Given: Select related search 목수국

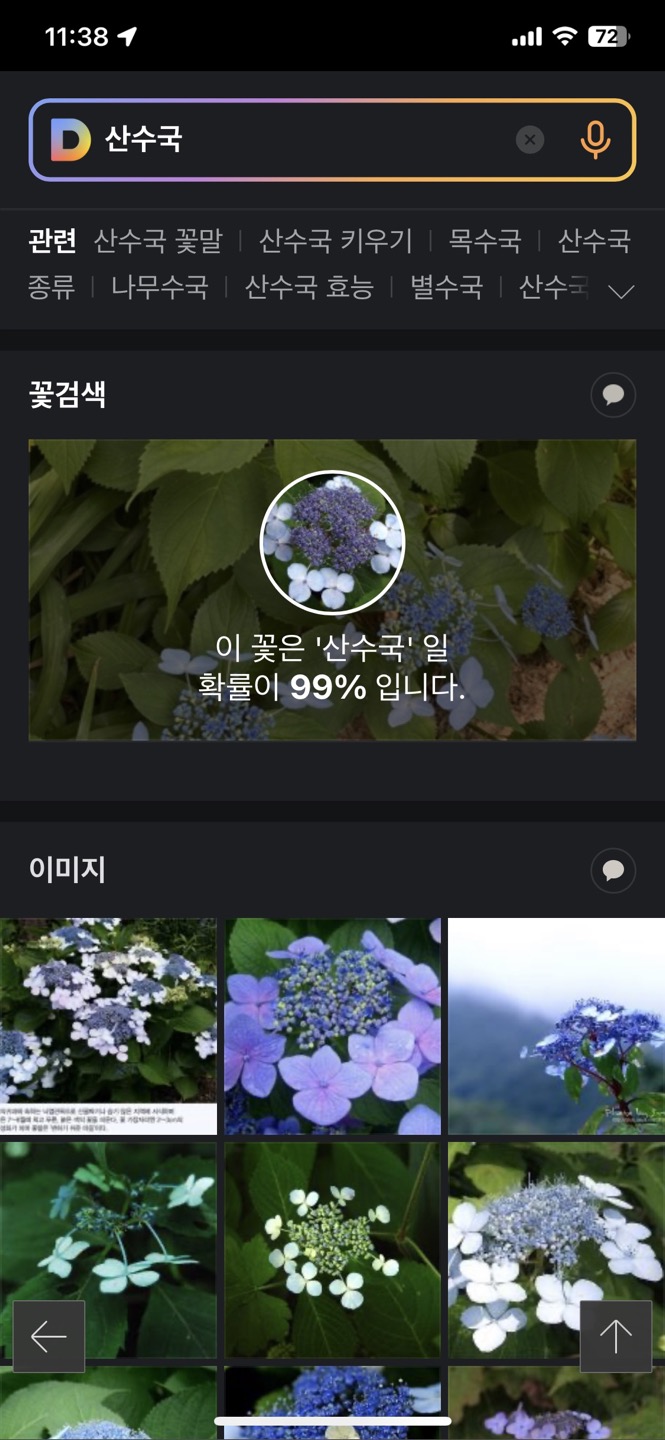Looking at the screenshot, I should 484,241.
